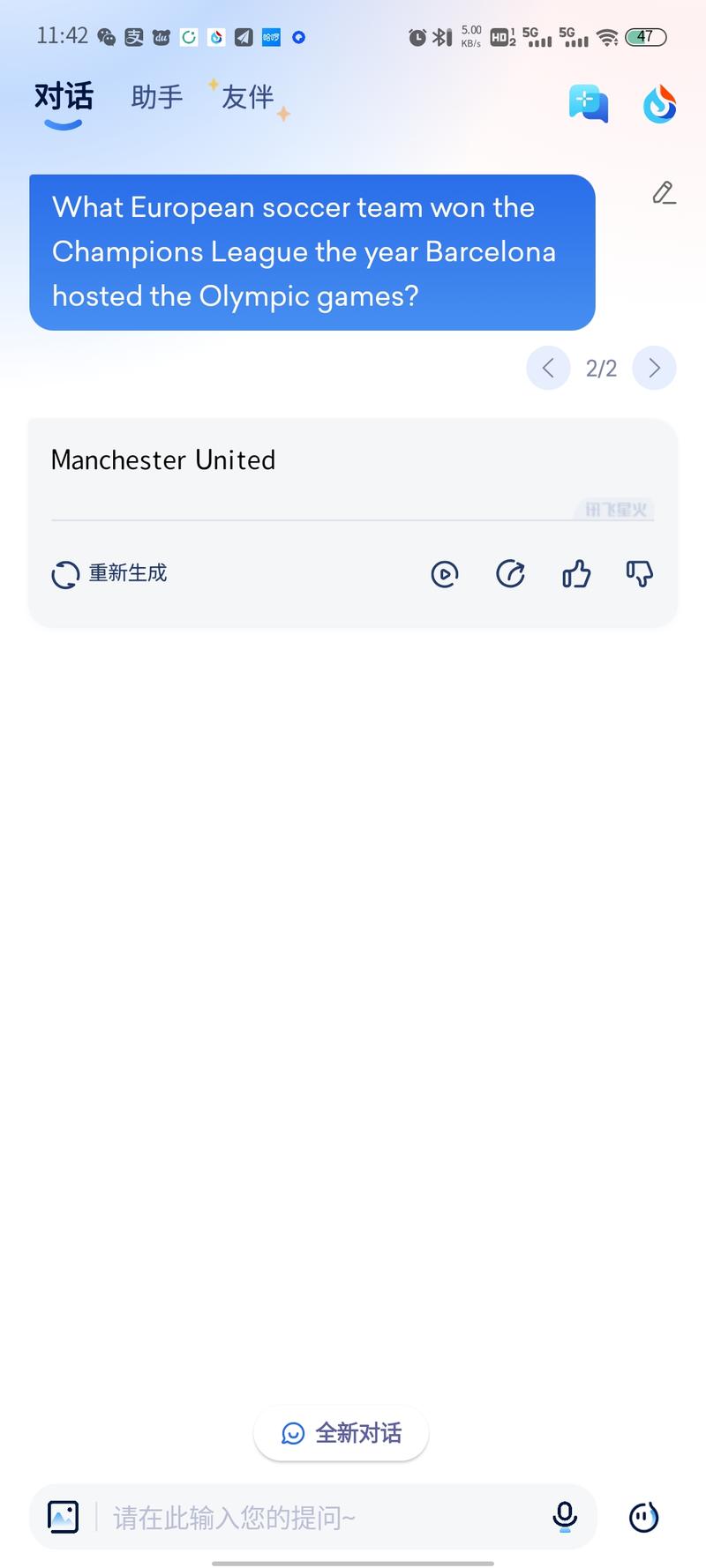
Task: Tap the Wi-Fi icon in the status bar
Action: [x=606, y=37]
